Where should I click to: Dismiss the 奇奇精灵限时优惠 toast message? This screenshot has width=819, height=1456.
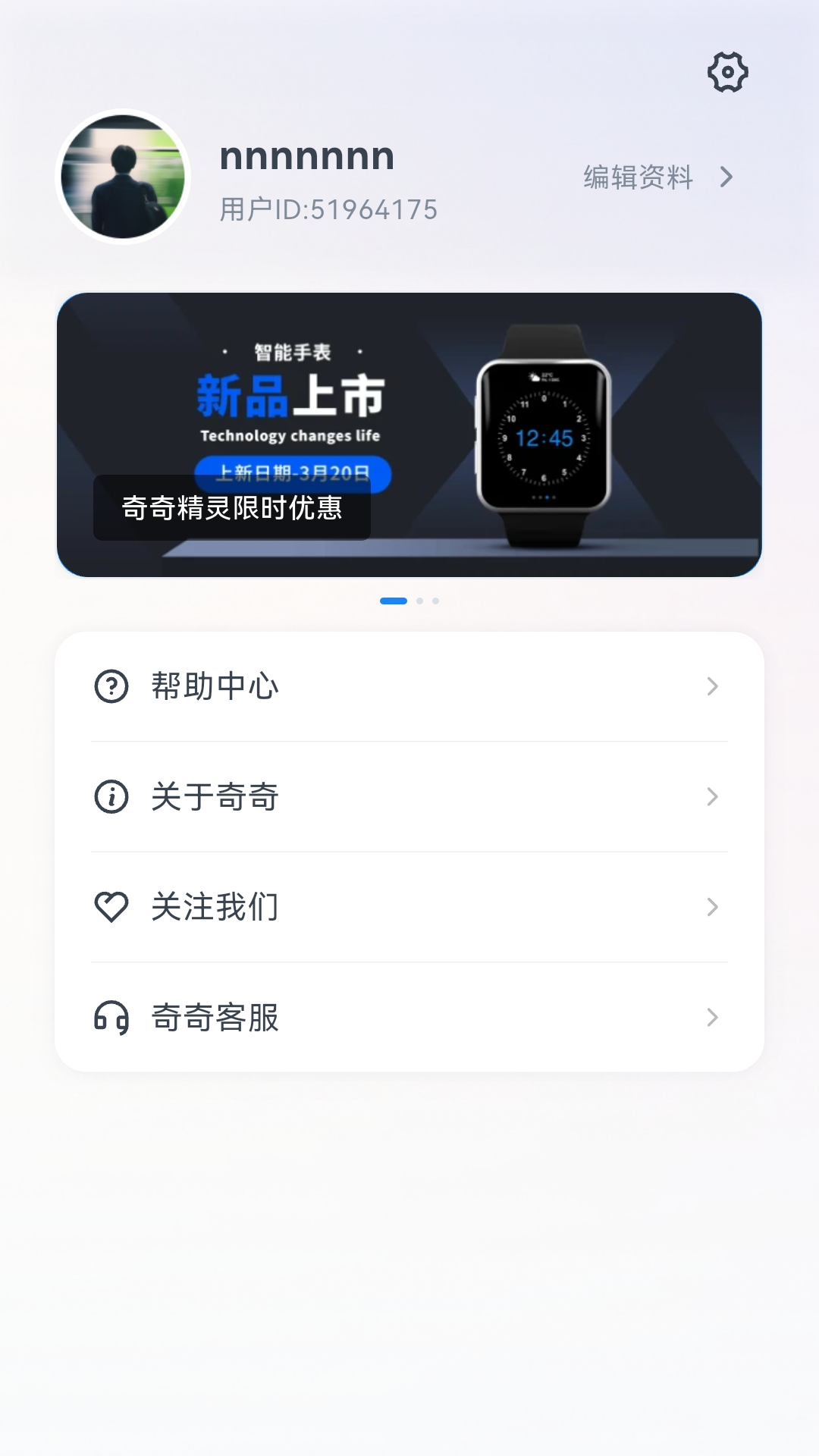231,508
